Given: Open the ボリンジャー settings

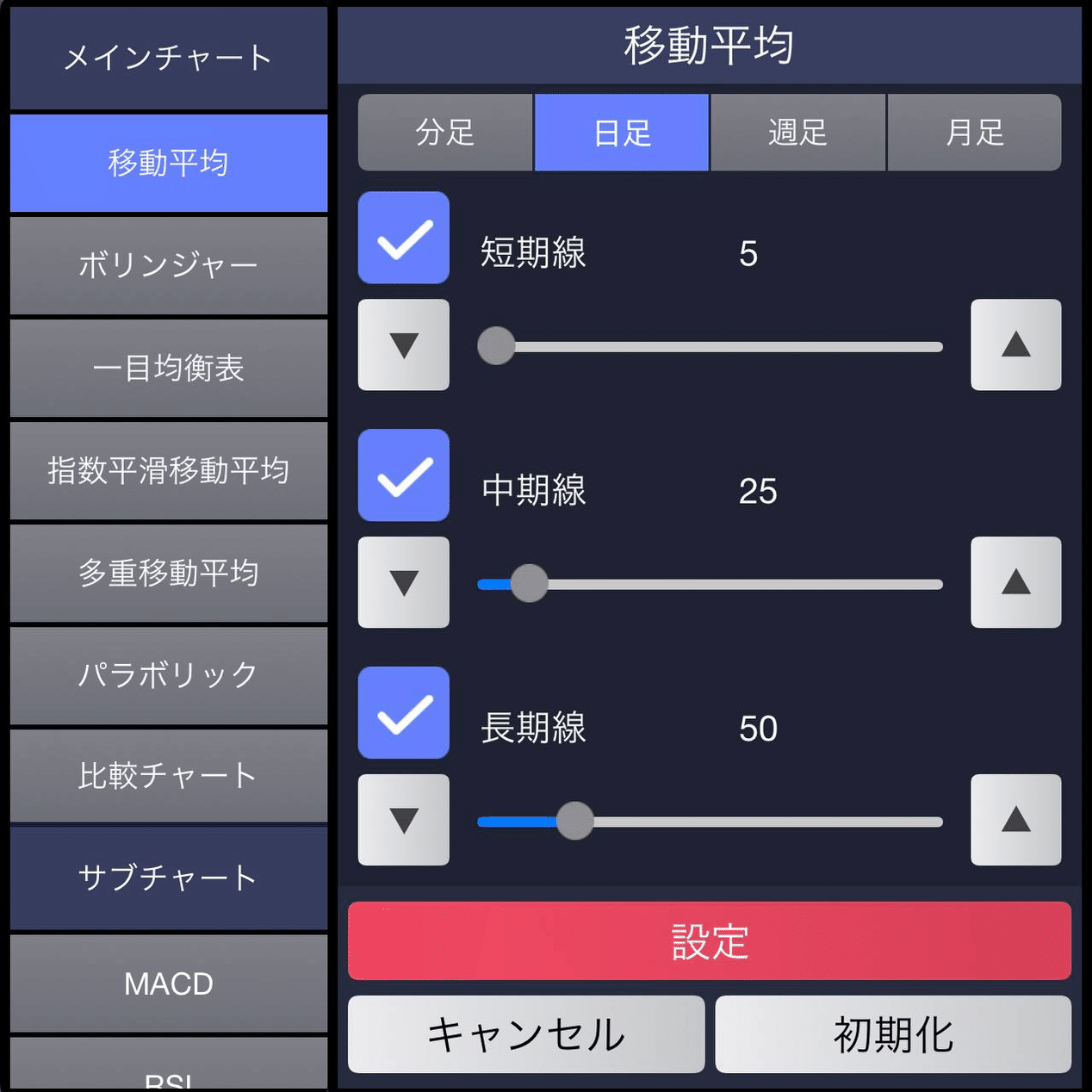Looking at the screenshot, I should (x=169, y=265).
